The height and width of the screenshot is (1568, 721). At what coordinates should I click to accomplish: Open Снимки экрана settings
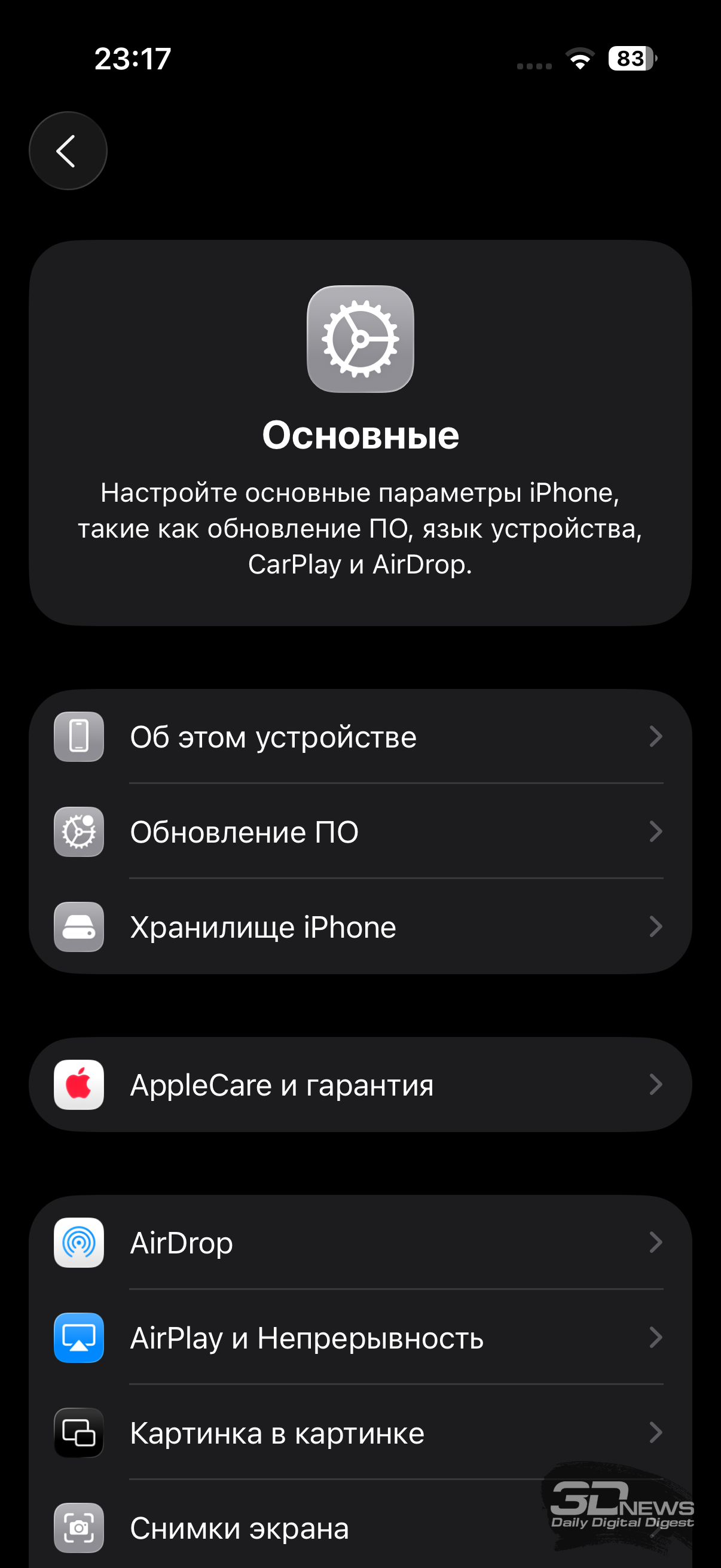pyautogui.click(x=304, y=1528)
